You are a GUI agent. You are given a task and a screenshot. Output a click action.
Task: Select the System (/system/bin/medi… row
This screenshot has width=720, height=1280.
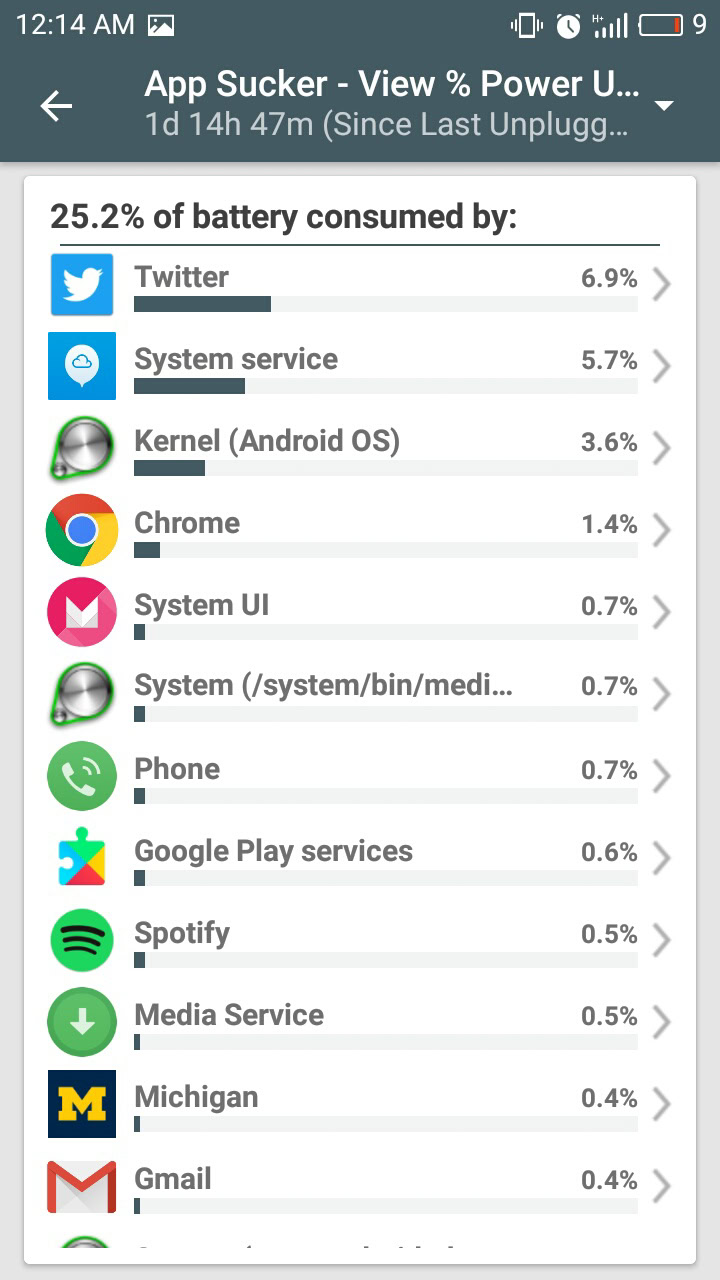click(360, 695)
